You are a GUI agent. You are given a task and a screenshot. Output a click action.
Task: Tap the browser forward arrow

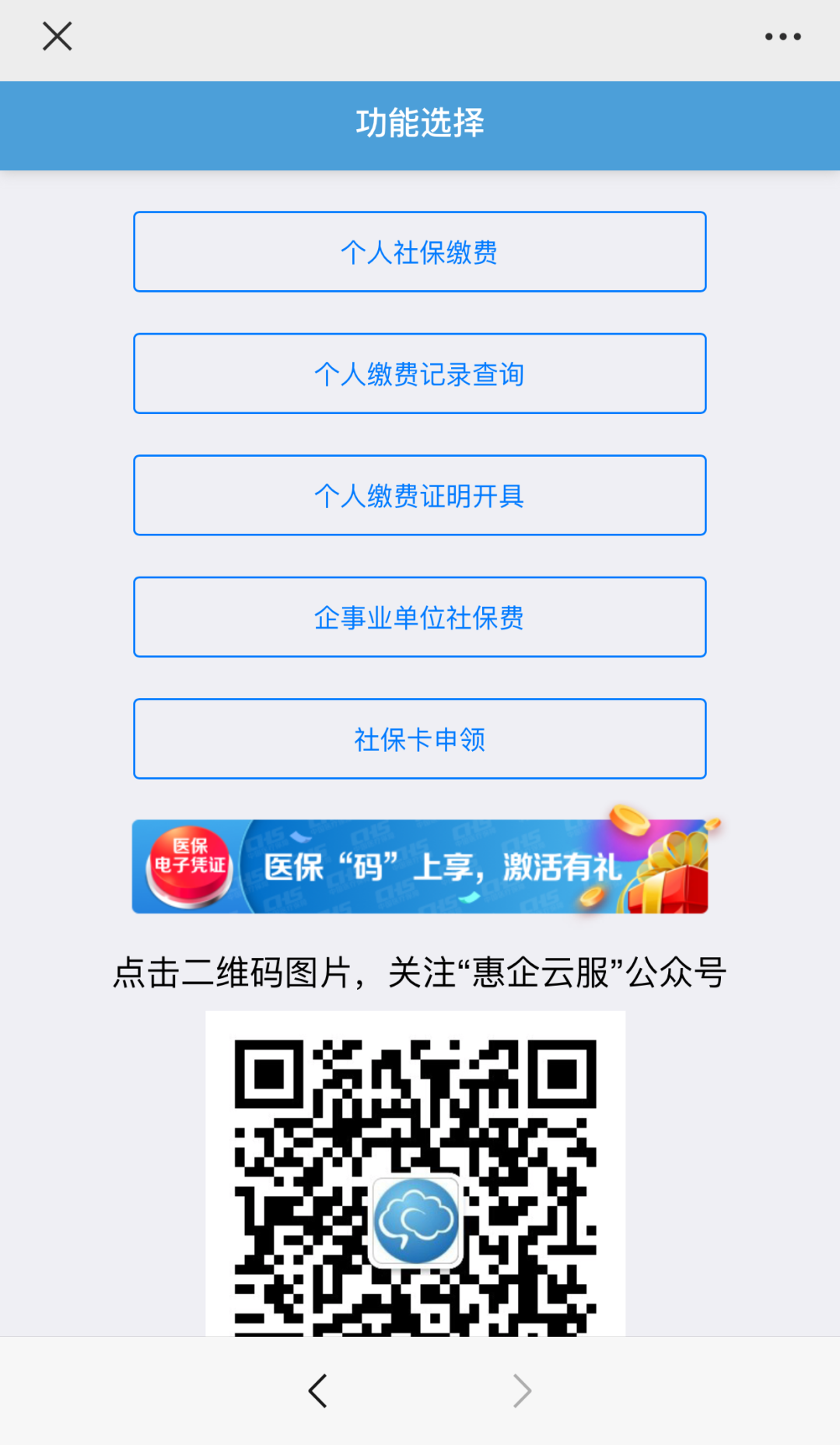coord(522,1391)
